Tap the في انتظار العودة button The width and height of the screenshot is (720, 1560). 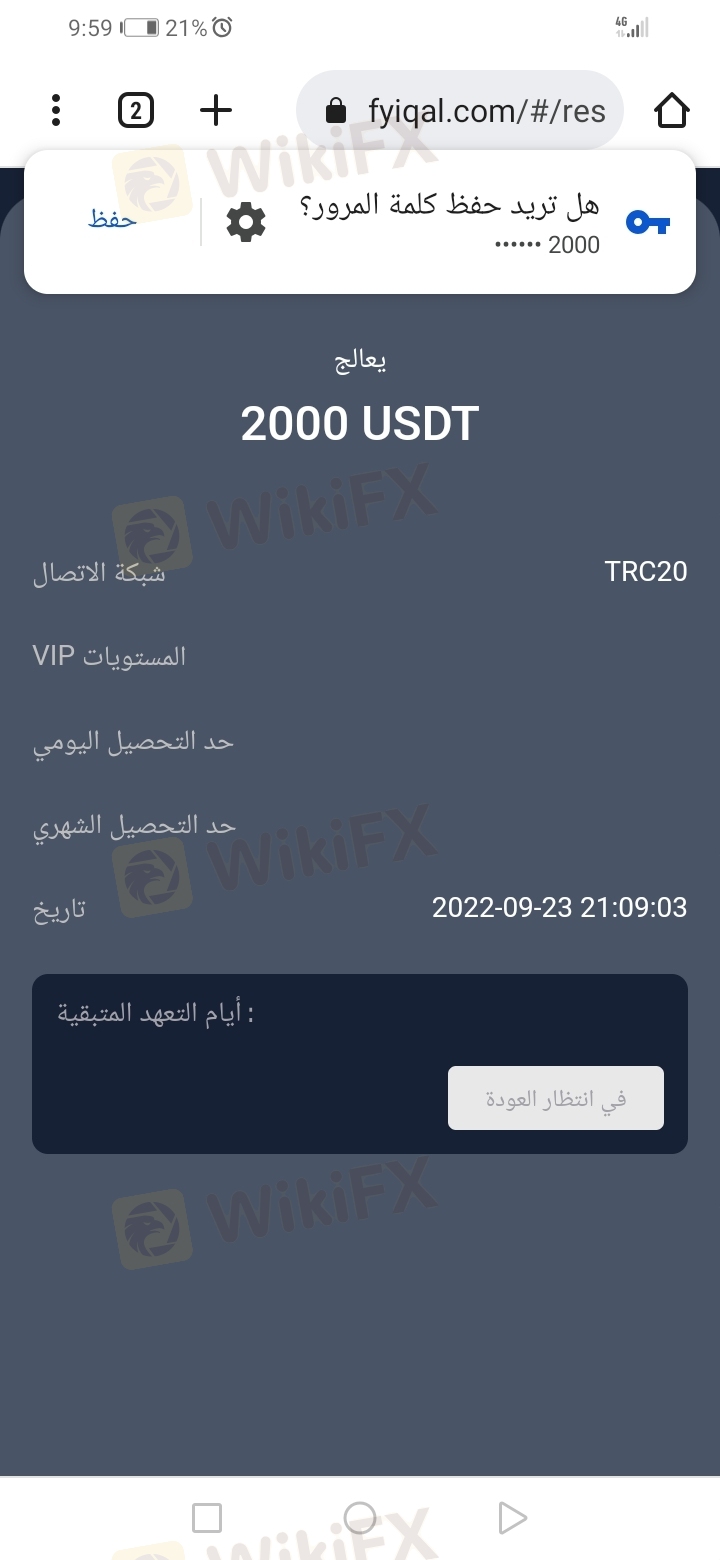click(x=555, y=1098)
